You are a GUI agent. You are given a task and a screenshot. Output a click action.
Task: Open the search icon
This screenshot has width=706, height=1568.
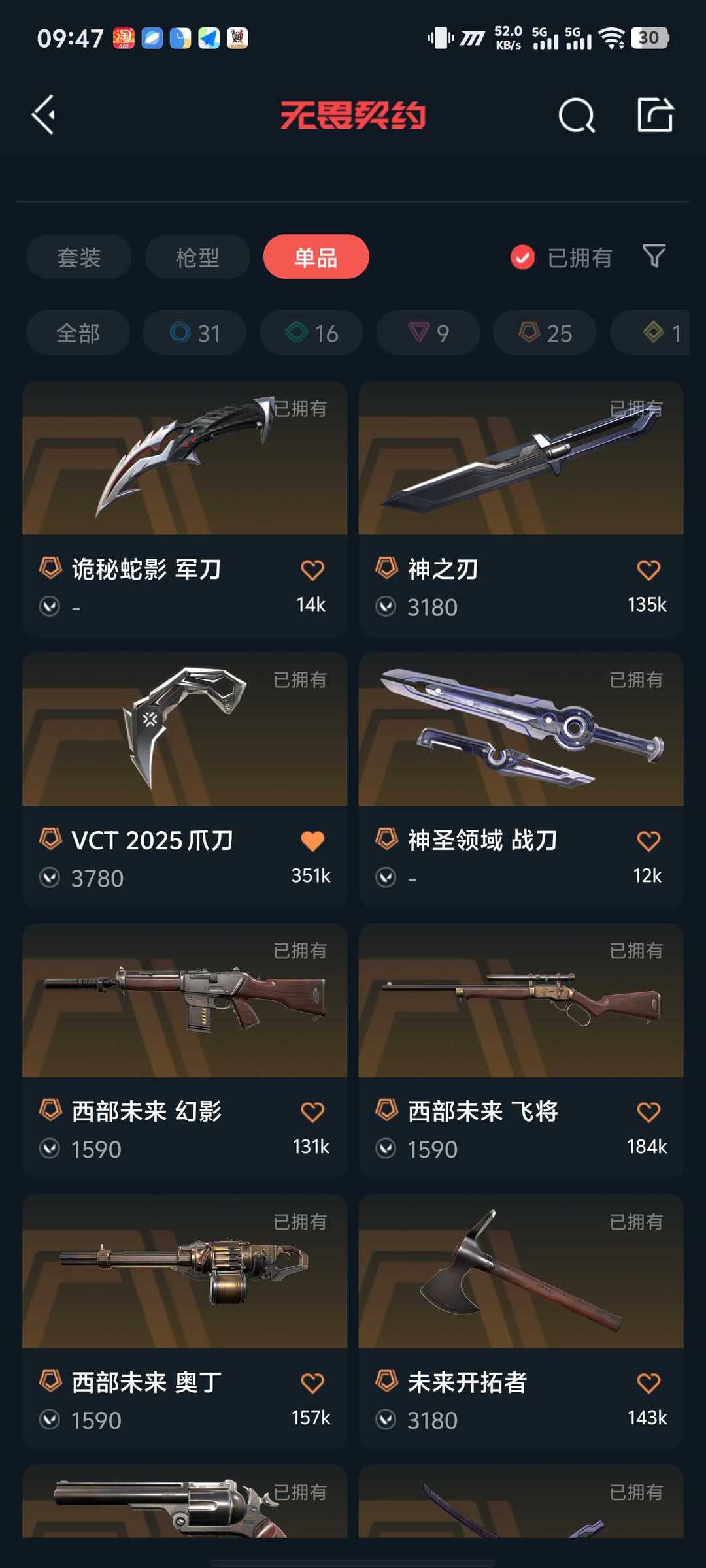577,116
